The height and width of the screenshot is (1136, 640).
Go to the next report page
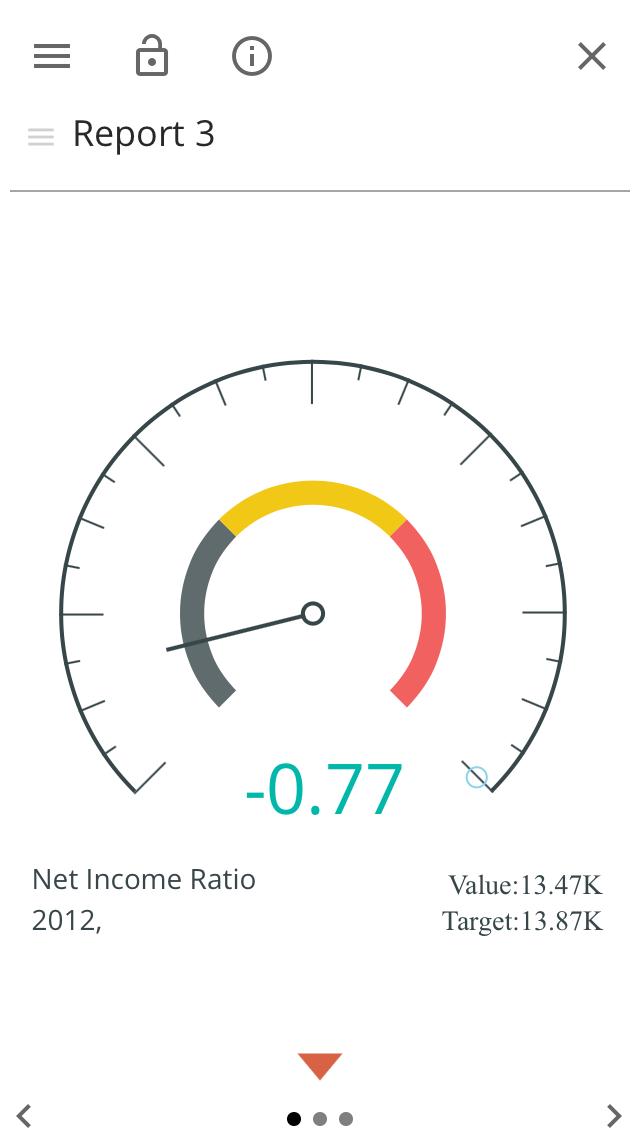[x=614, y=1116]
